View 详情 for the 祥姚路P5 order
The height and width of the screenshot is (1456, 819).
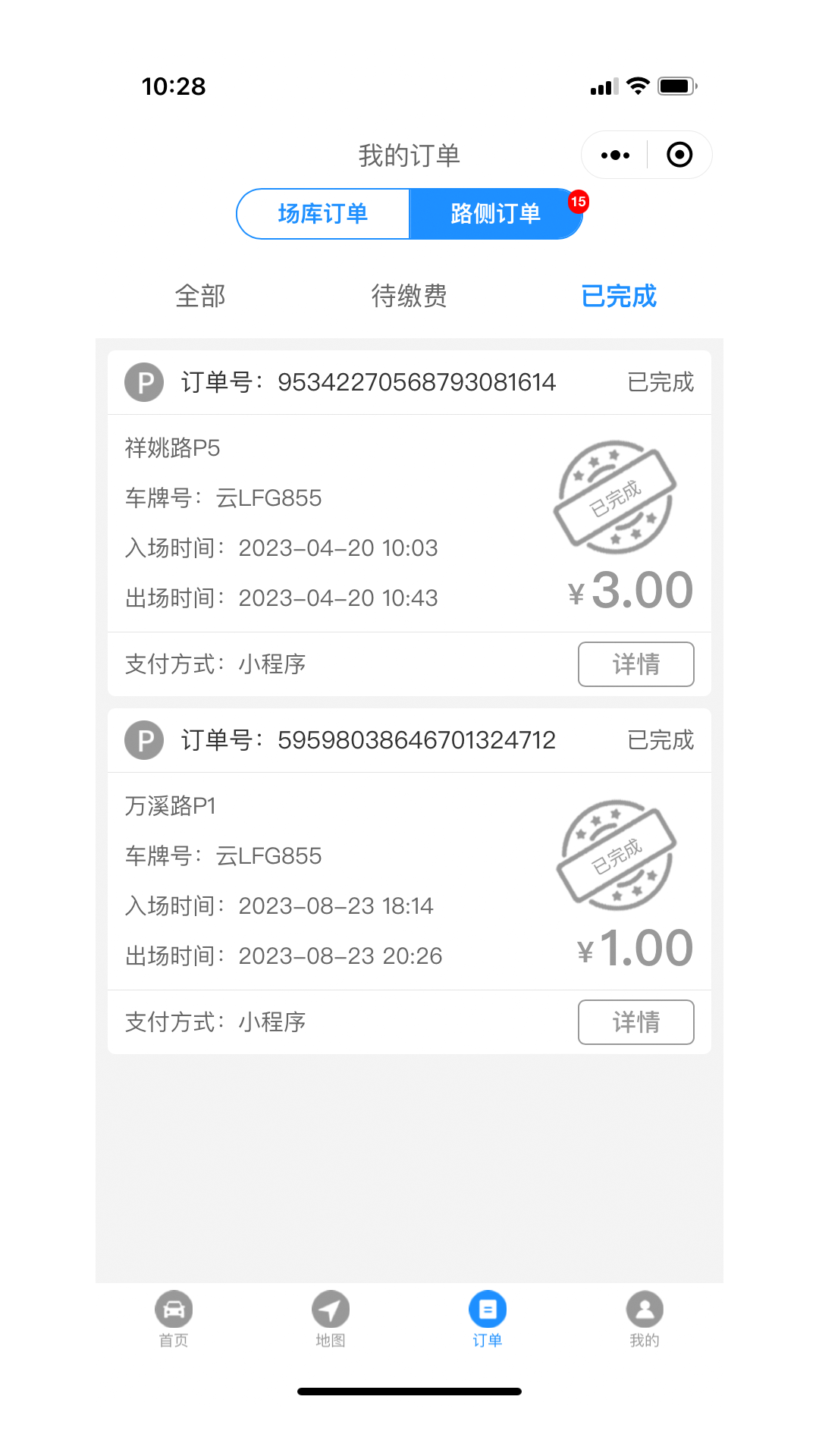pyautogui.click(x=635, y=664)
